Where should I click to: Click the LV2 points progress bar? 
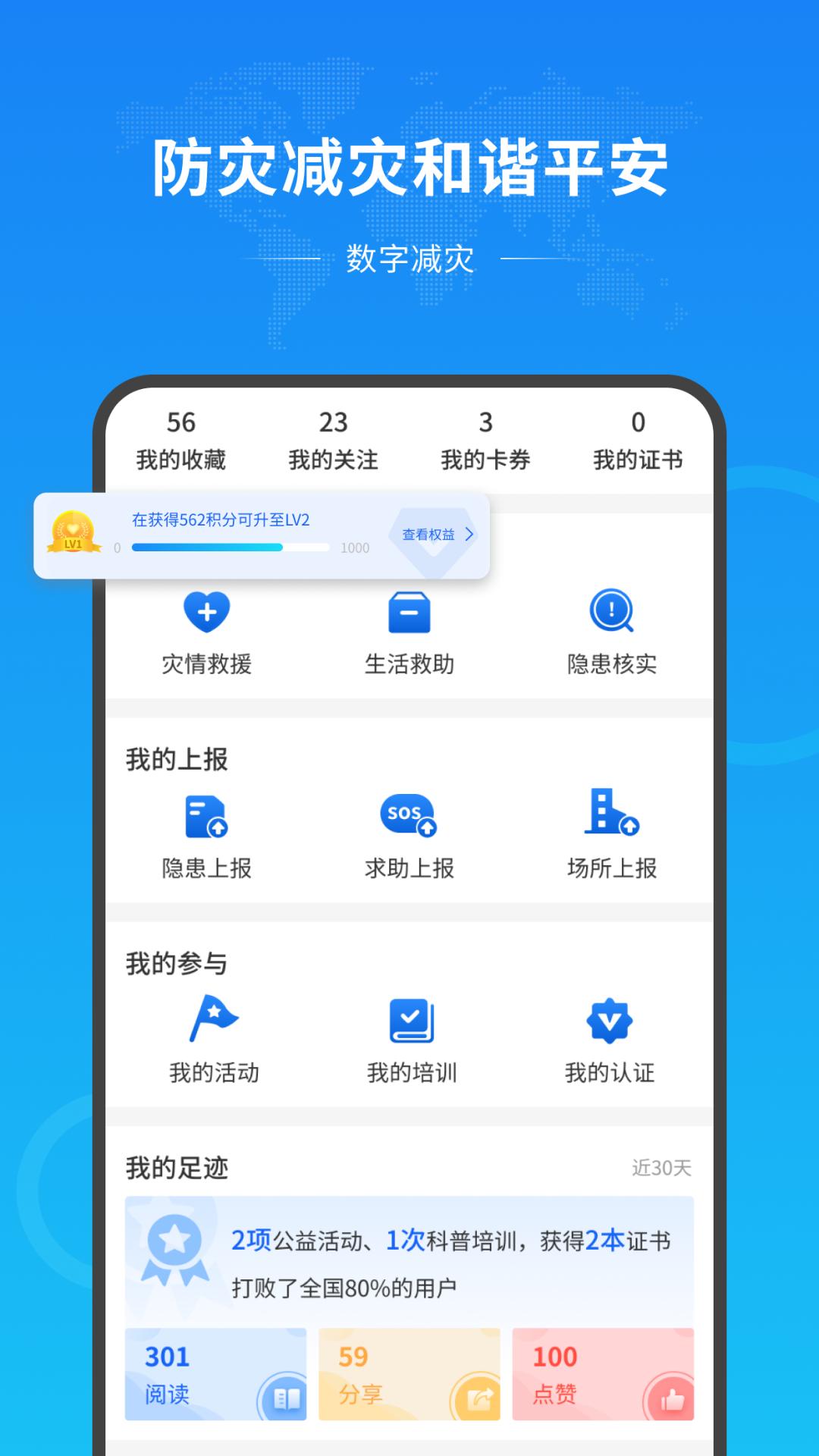231,548
